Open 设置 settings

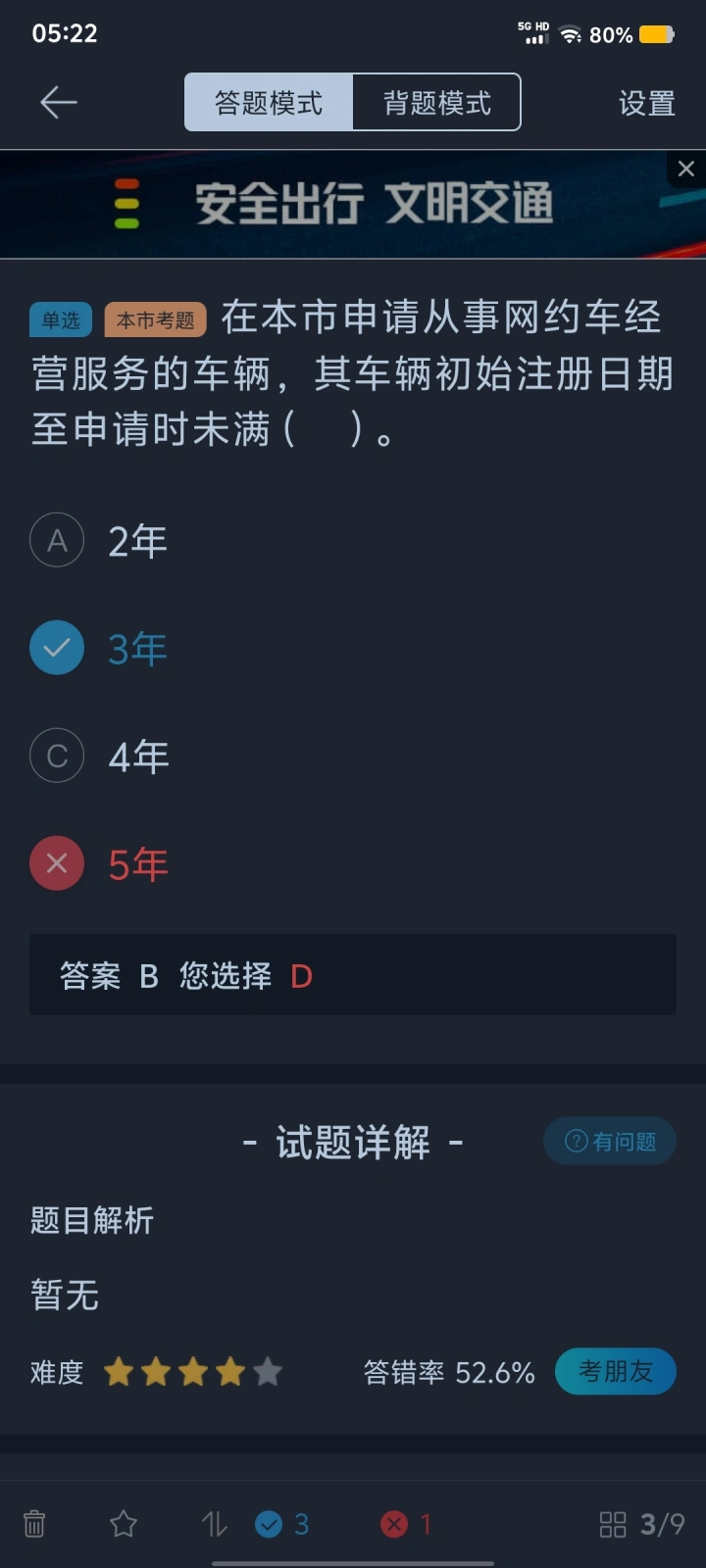tap(646, 103)
